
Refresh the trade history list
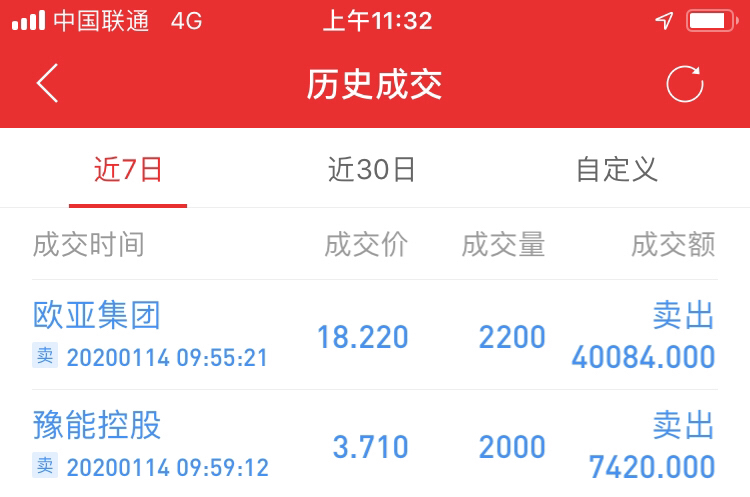click(x=685, y=84)
